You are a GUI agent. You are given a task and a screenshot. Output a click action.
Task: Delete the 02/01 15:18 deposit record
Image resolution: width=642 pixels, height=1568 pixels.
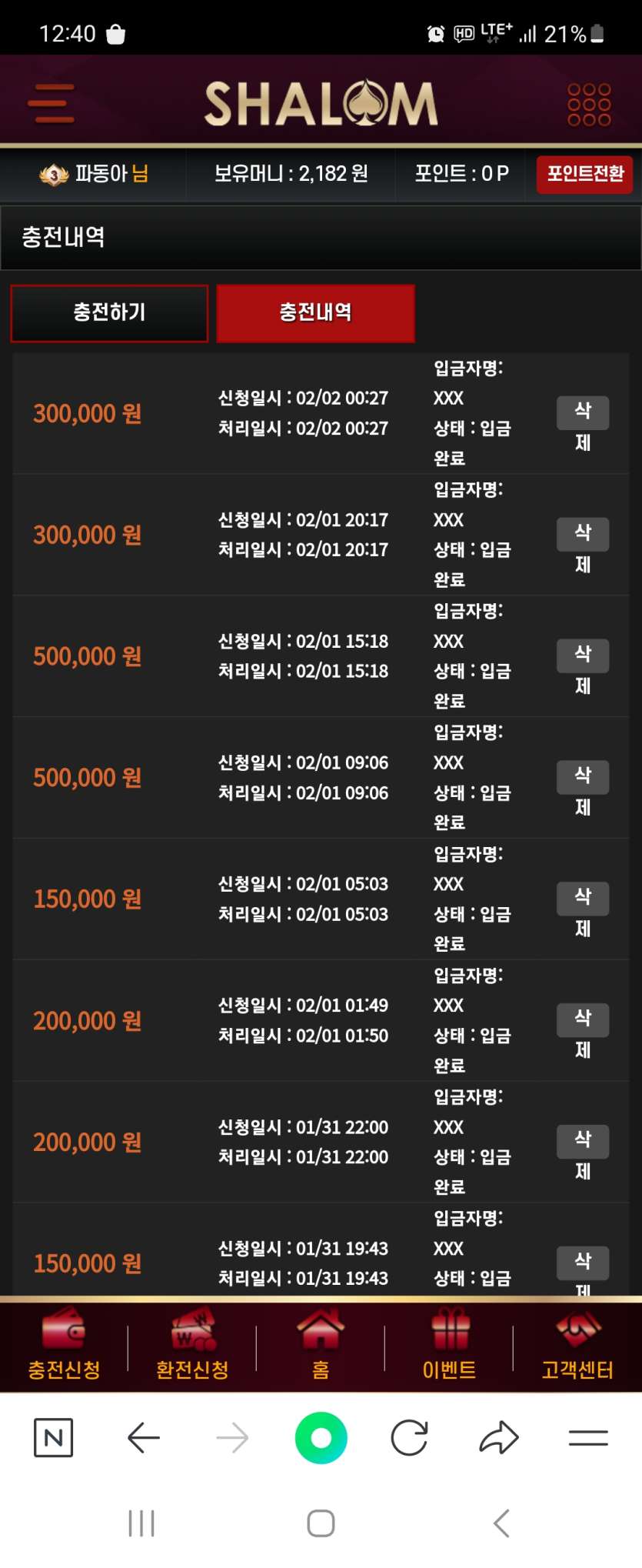click(x=583, y=656)
